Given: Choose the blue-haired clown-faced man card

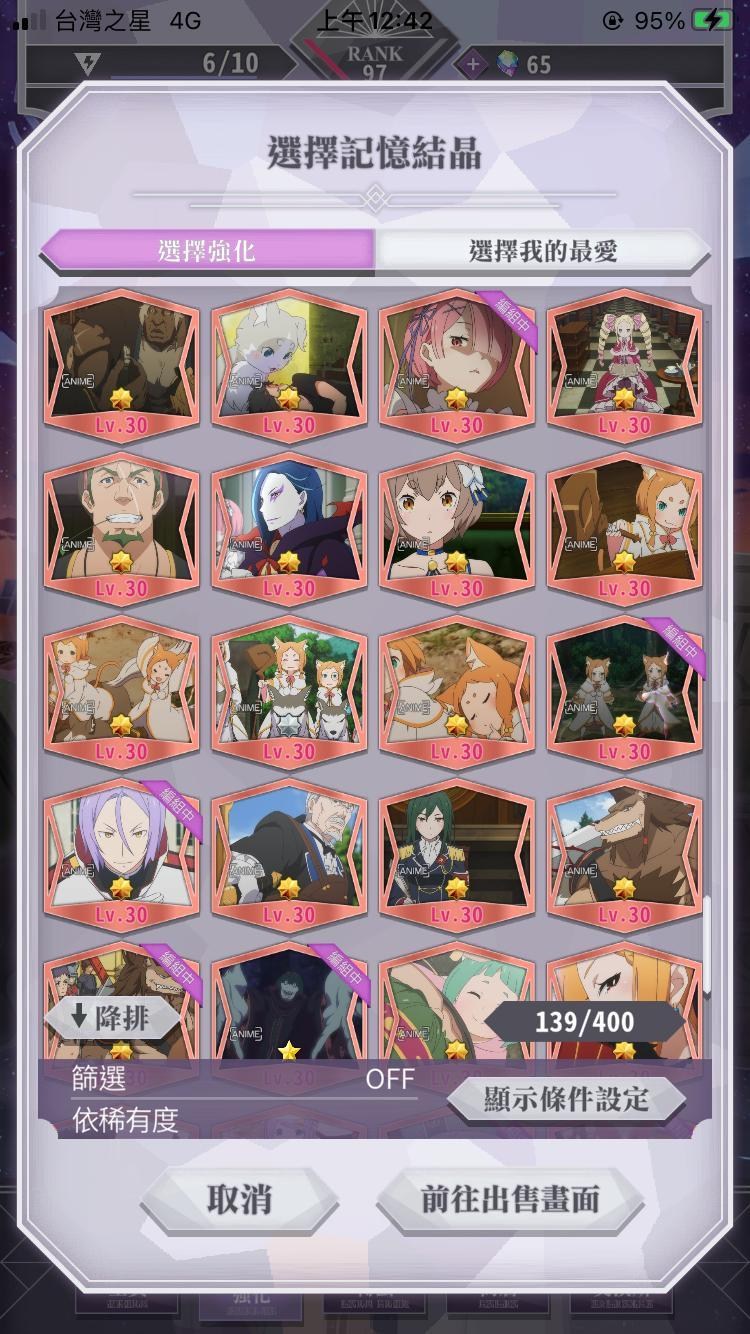Looking at the screenshot, I should click(289, 528).
